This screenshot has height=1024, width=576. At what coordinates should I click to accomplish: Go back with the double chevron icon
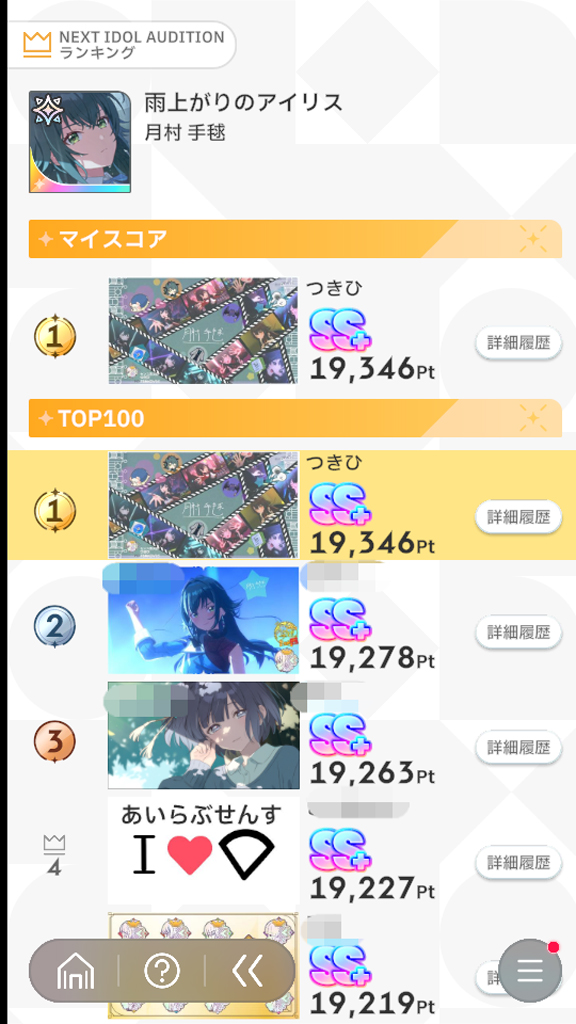(x=248, y=972)
